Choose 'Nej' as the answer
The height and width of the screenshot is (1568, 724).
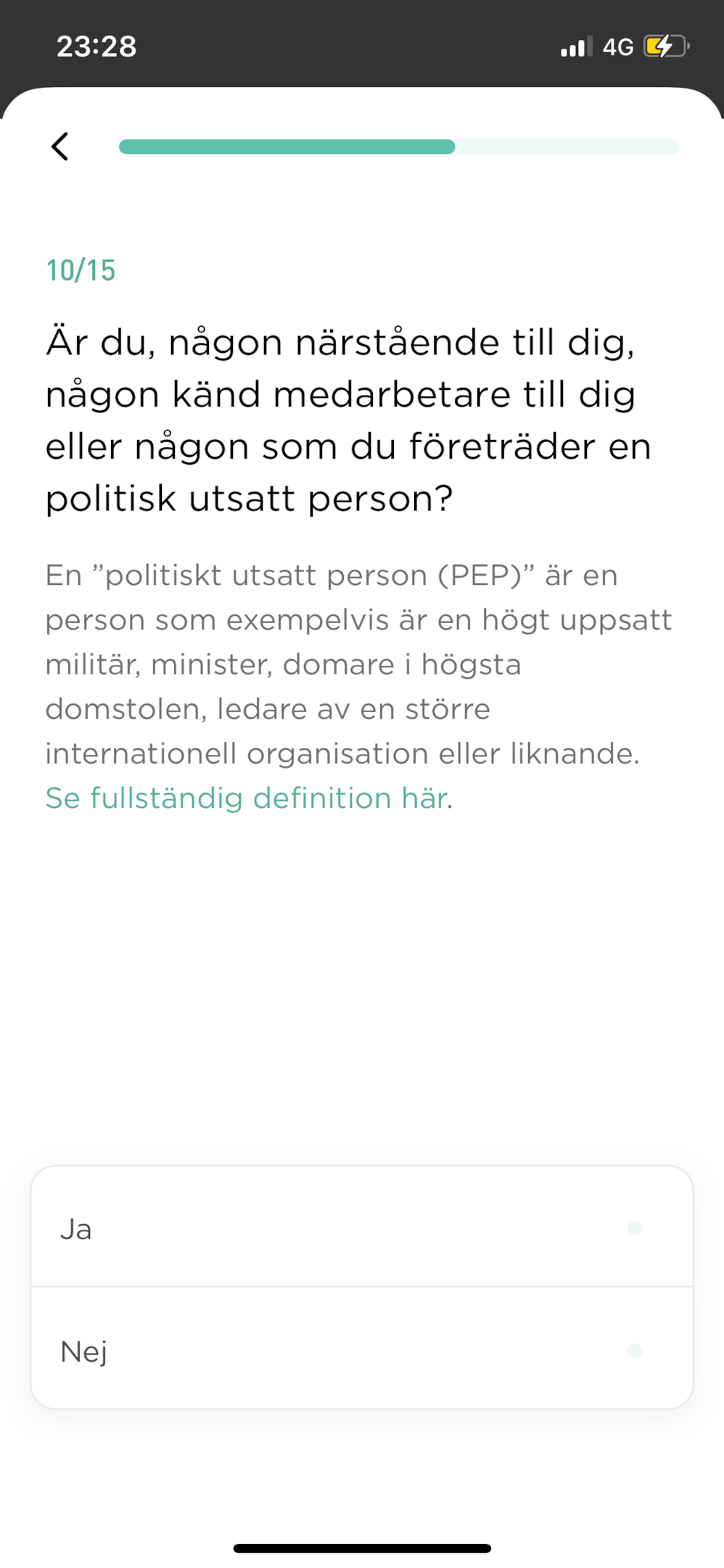pyautogui.click(x=361, y=1350)
